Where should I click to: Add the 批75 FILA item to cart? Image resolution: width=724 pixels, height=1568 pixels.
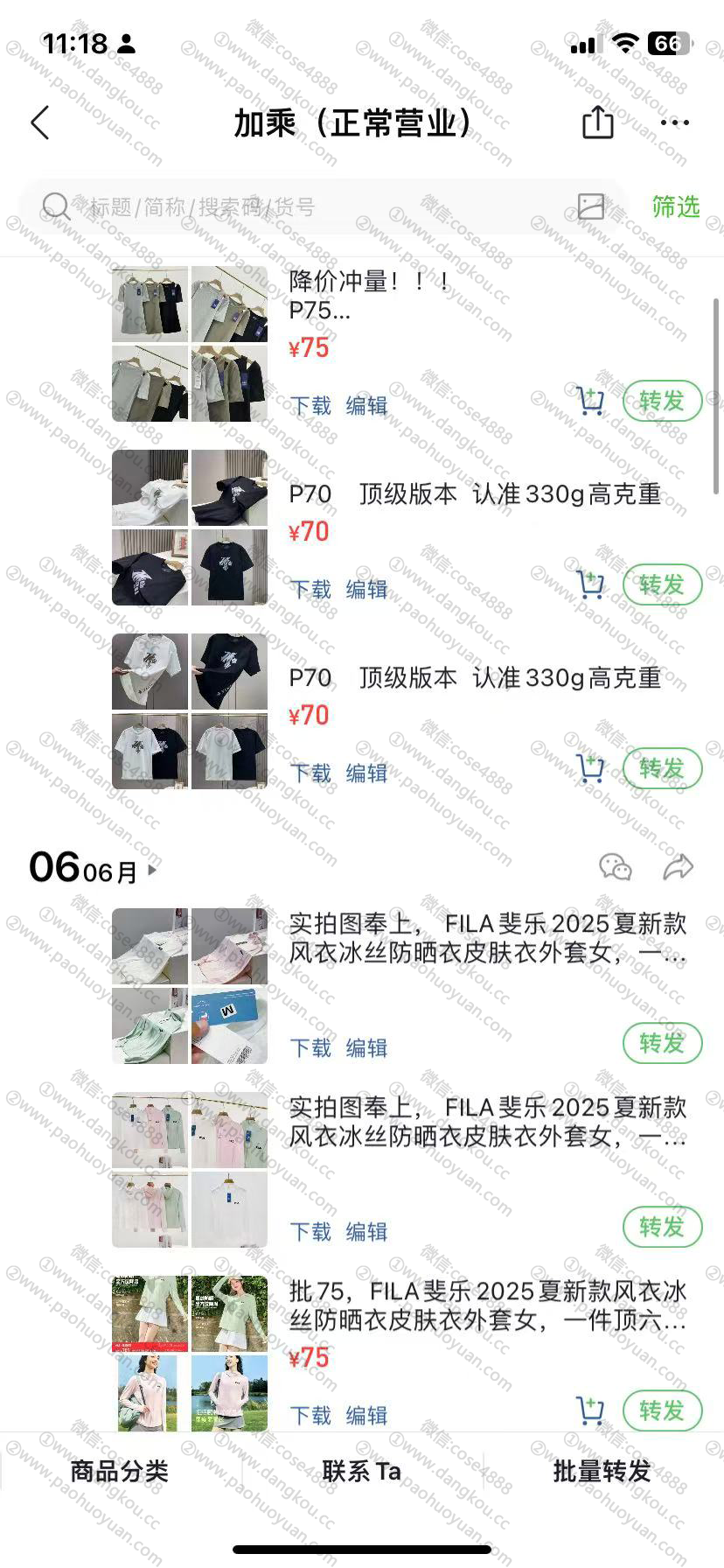[x=590, y=1410]
